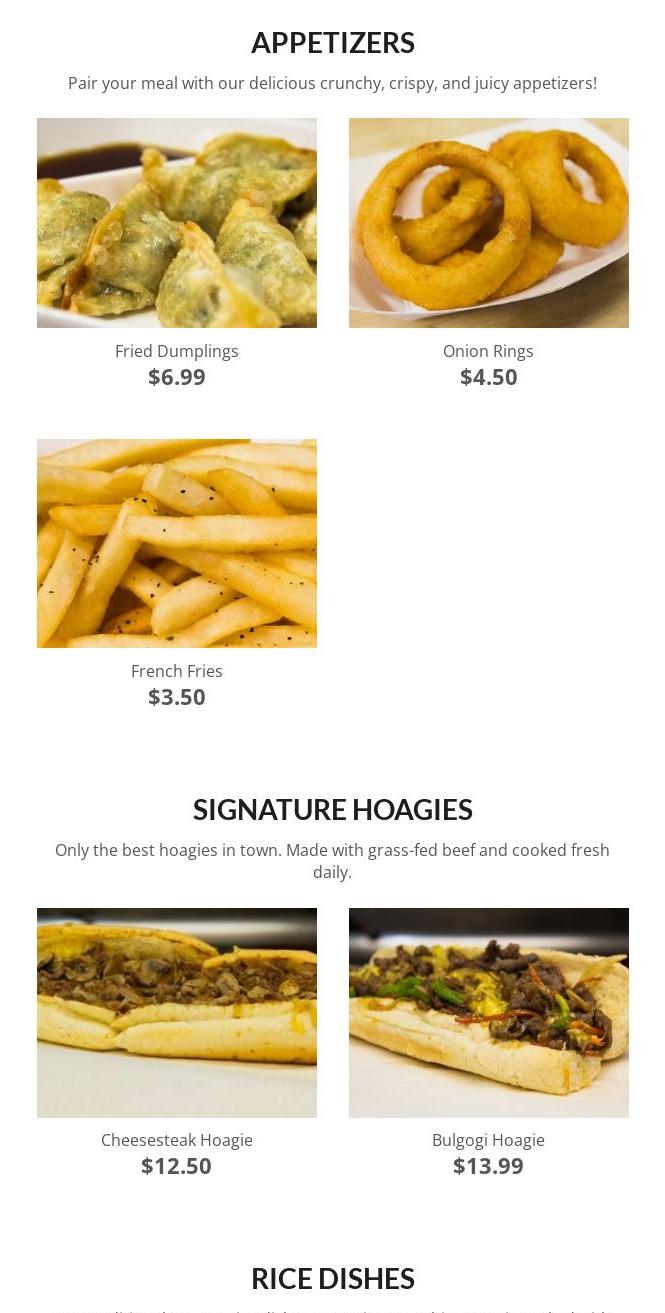
Task: Choose the Bulgogi Hoagie
Action: coord(488,1012)
